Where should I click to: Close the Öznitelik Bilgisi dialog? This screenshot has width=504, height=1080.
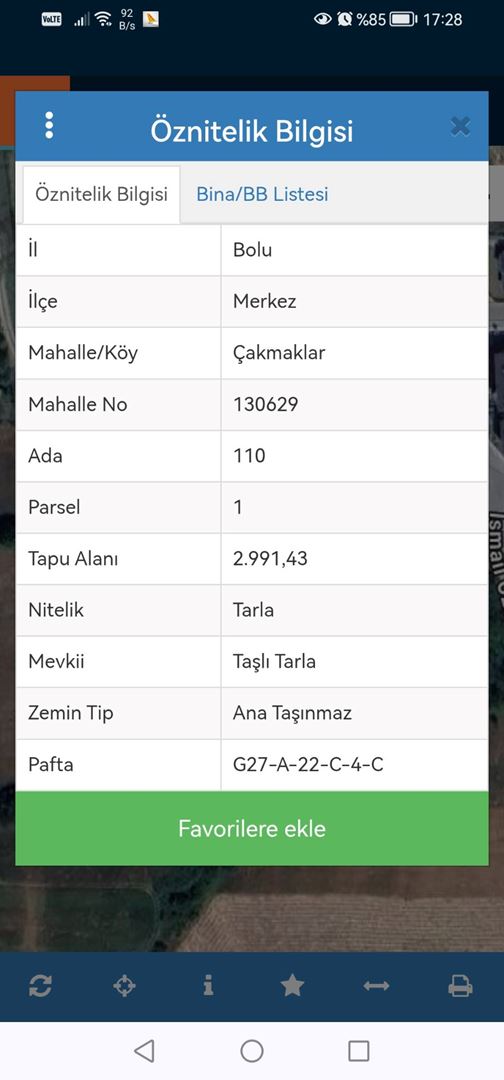click(460, 126)
